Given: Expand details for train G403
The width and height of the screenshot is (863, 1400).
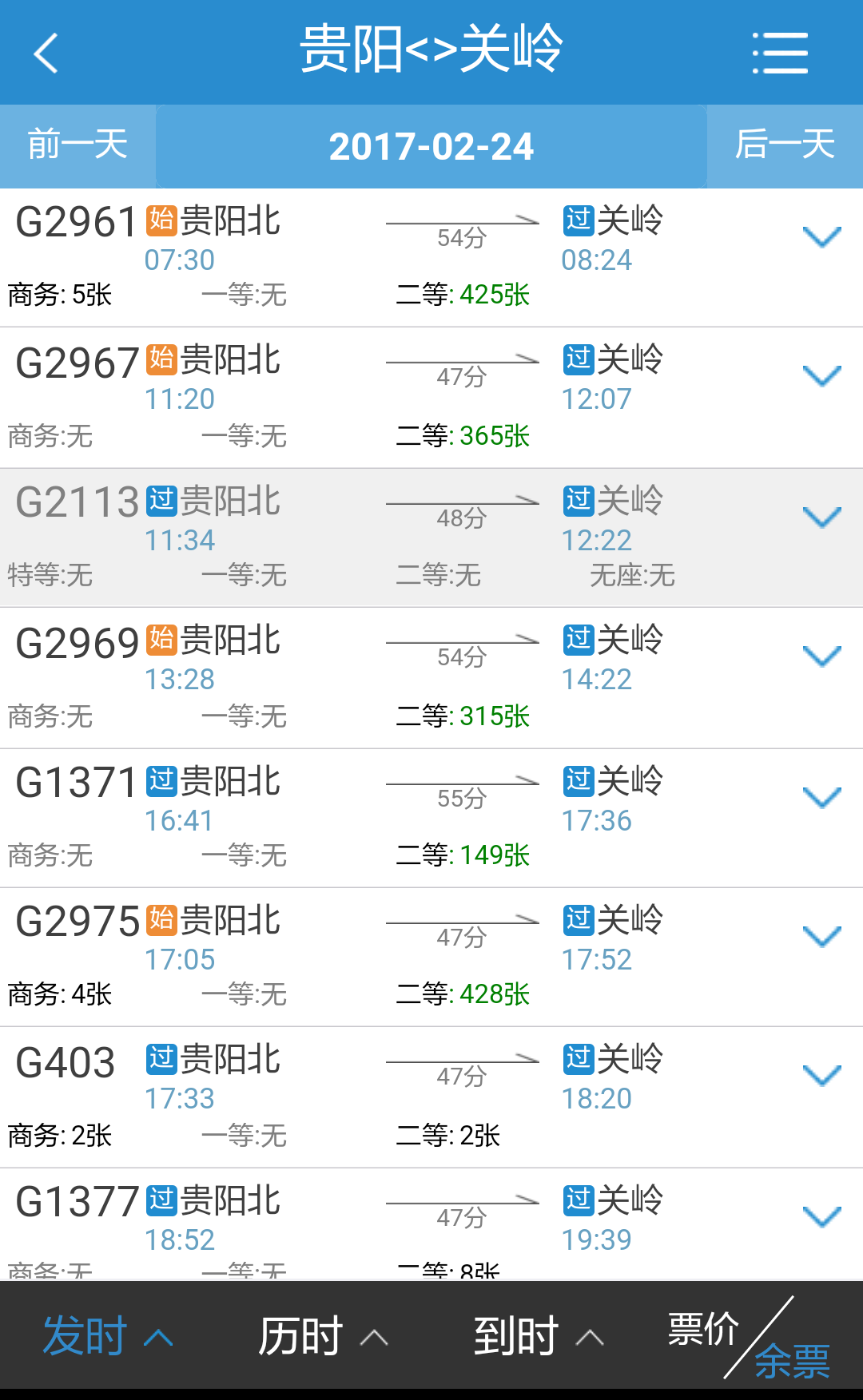Looking at the screenshot, I should [x=821, y=1076].
